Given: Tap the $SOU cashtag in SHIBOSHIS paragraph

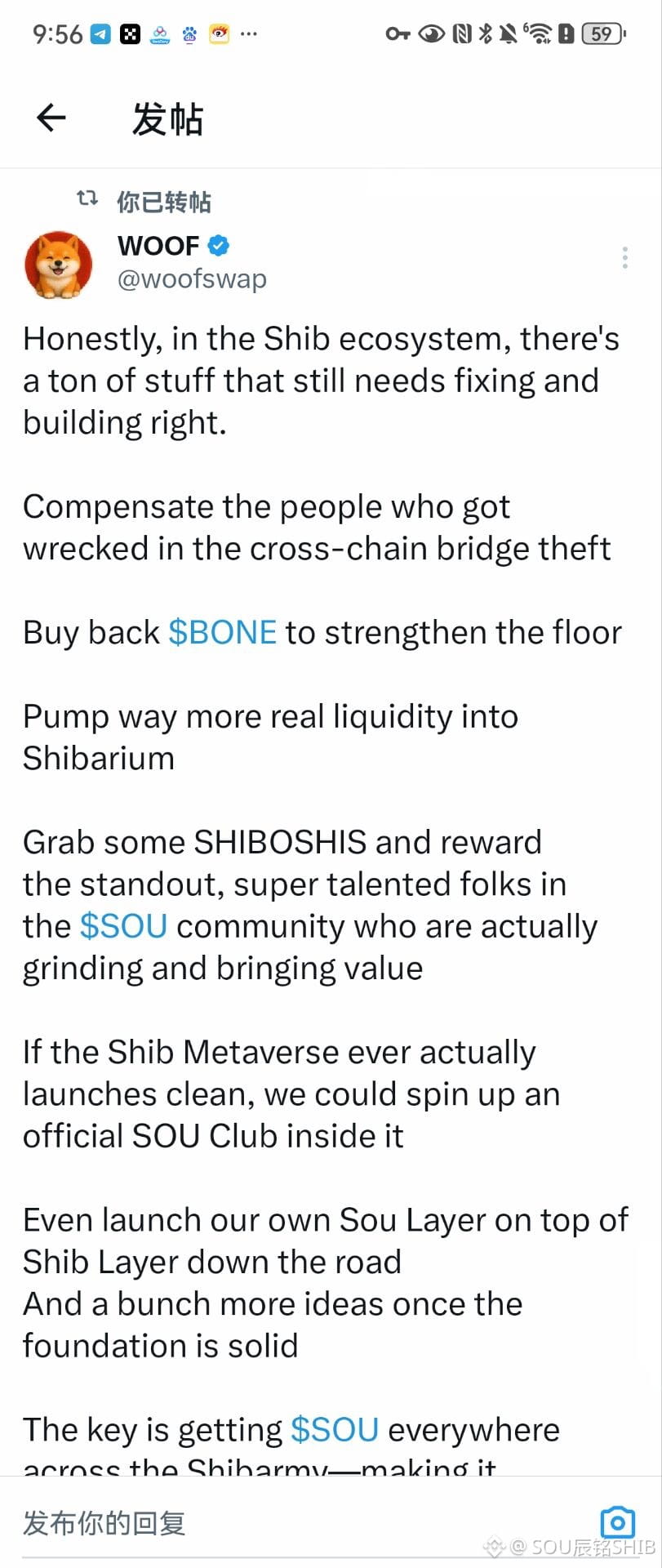Looking at the screenshot, I should coord(124,927).
